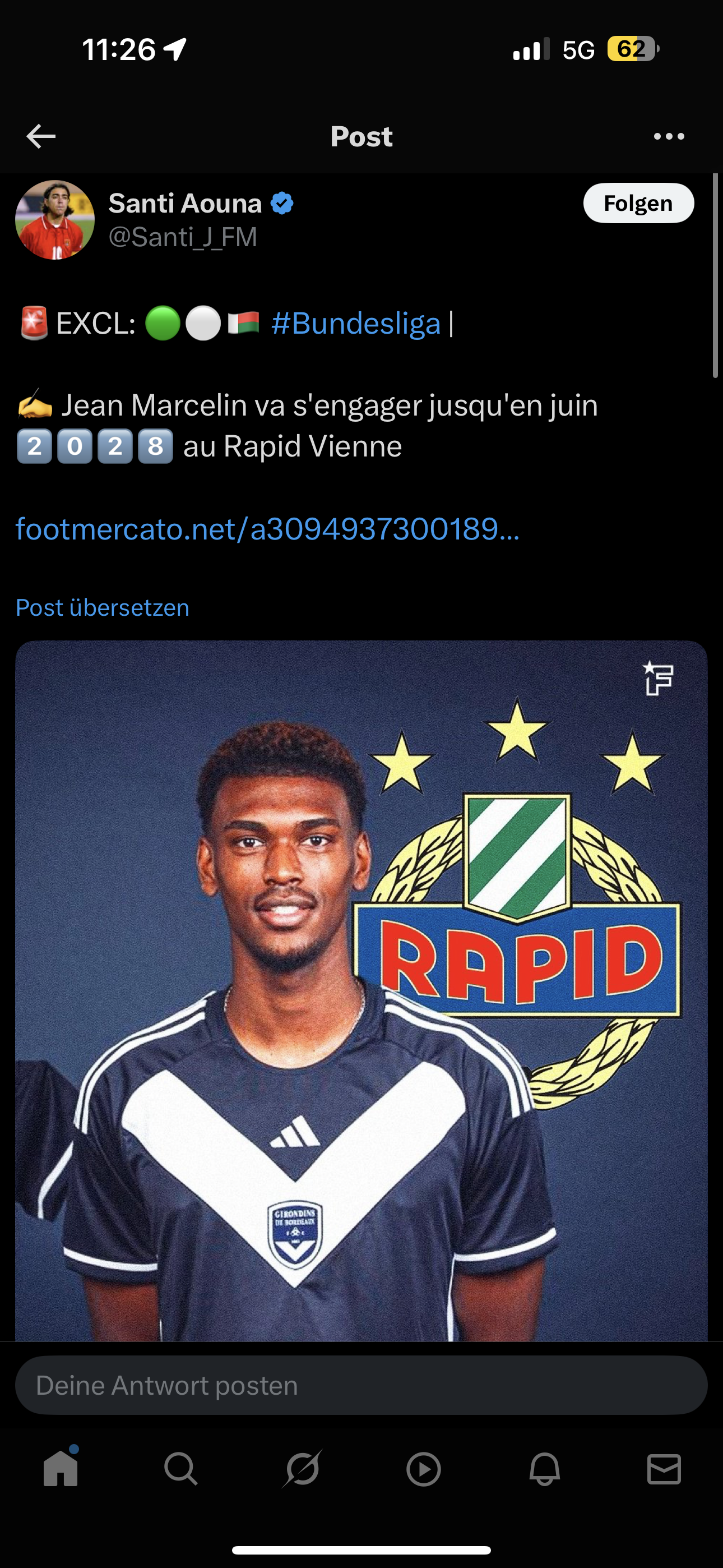Tap Post übersetzen to translate
The width and height of the screenshot is (723, 1568).
pos(102,607)
